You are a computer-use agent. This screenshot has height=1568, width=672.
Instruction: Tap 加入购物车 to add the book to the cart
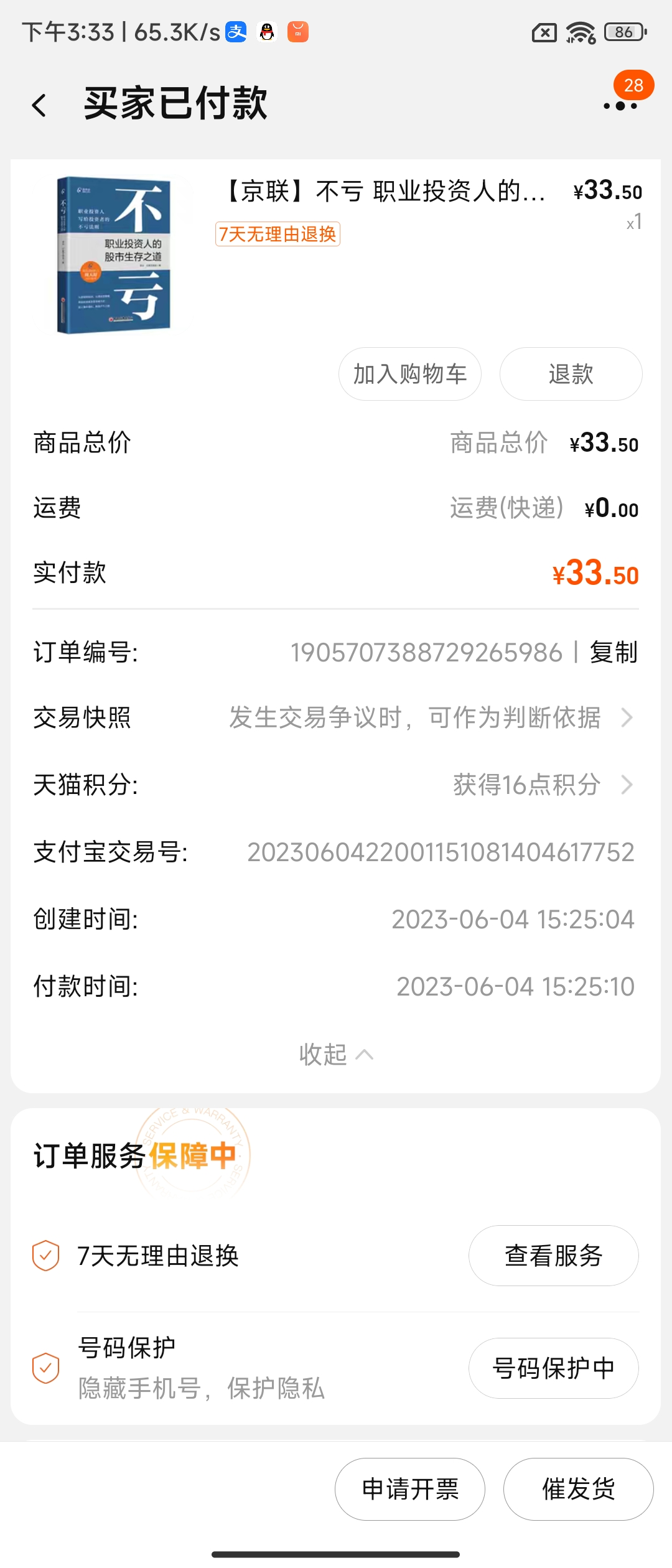(x=410, y=374)
